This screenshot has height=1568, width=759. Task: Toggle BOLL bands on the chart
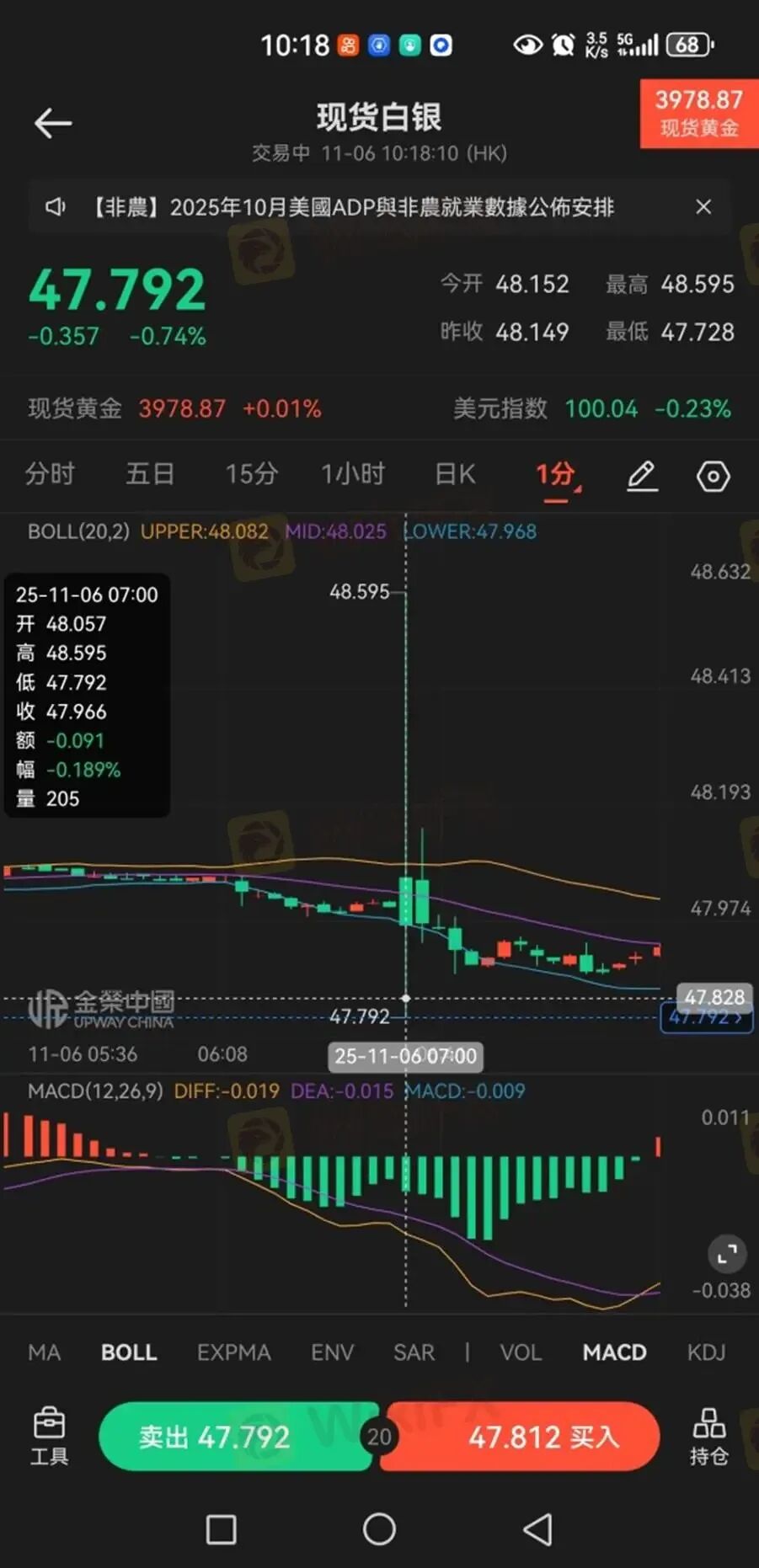click(128, 1352)
